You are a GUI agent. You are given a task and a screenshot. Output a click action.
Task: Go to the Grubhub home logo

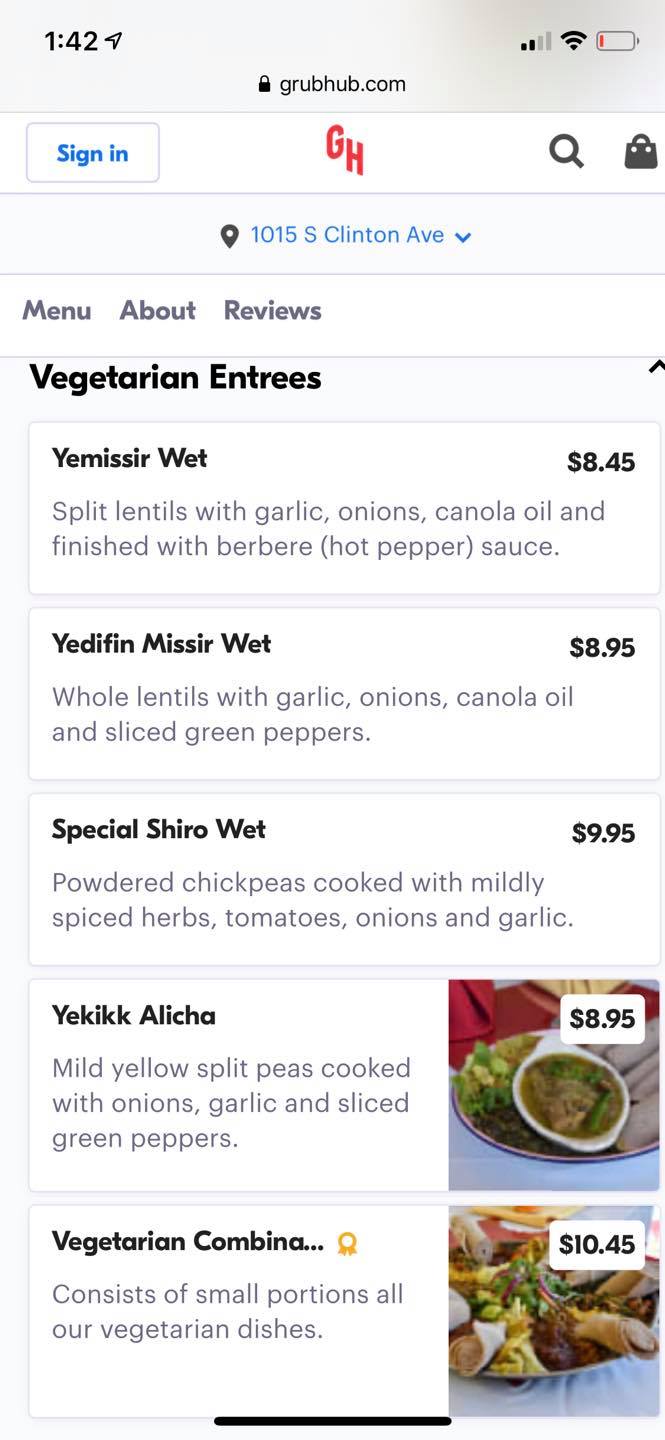(344, 151)
